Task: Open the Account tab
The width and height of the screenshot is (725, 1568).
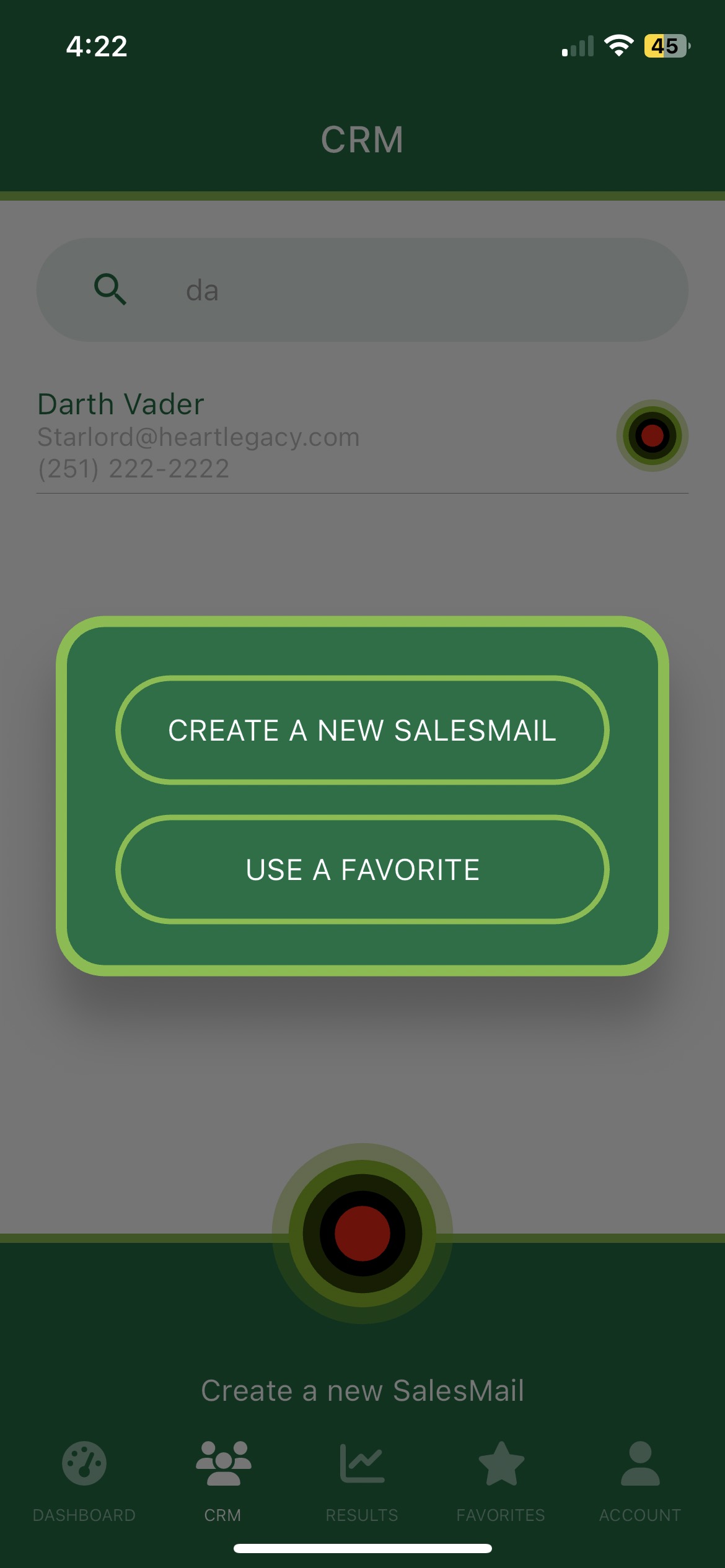Action: click(639, 1481)
